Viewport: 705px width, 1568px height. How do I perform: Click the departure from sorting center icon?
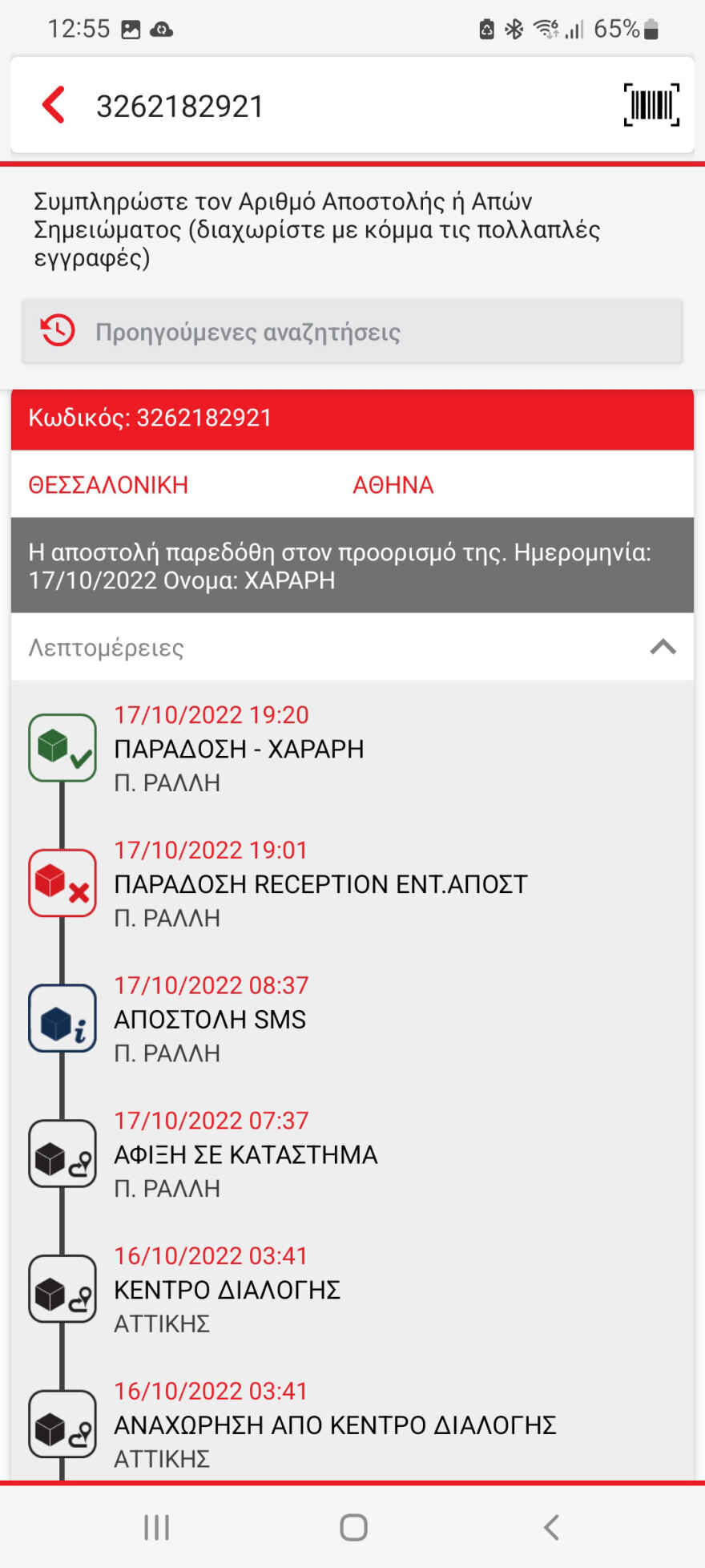pyautogui.click(x=62, y=1426)
